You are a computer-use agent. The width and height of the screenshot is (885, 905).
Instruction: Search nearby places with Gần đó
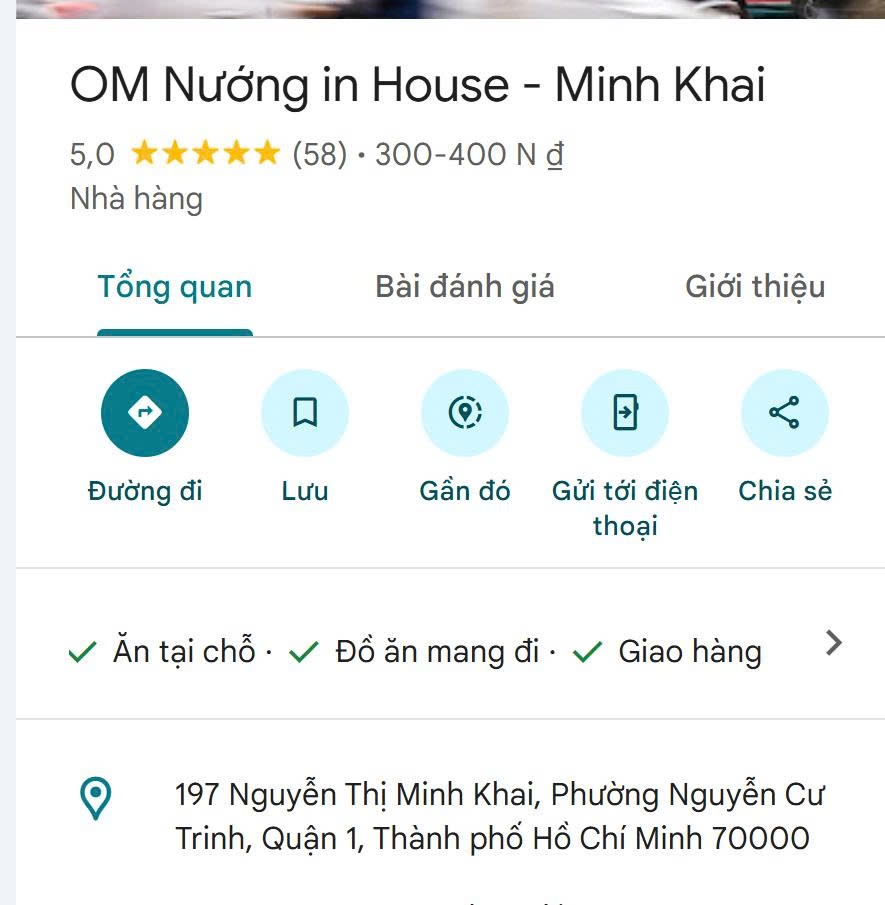465,413
